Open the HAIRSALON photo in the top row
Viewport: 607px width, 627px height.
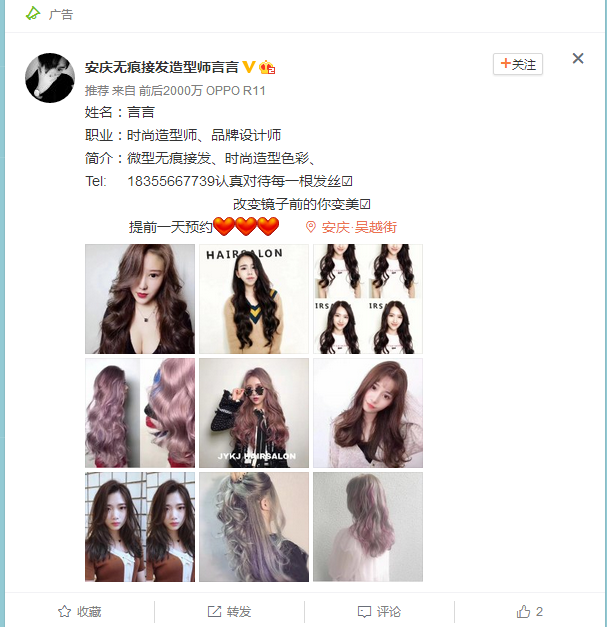click(254, 299)
